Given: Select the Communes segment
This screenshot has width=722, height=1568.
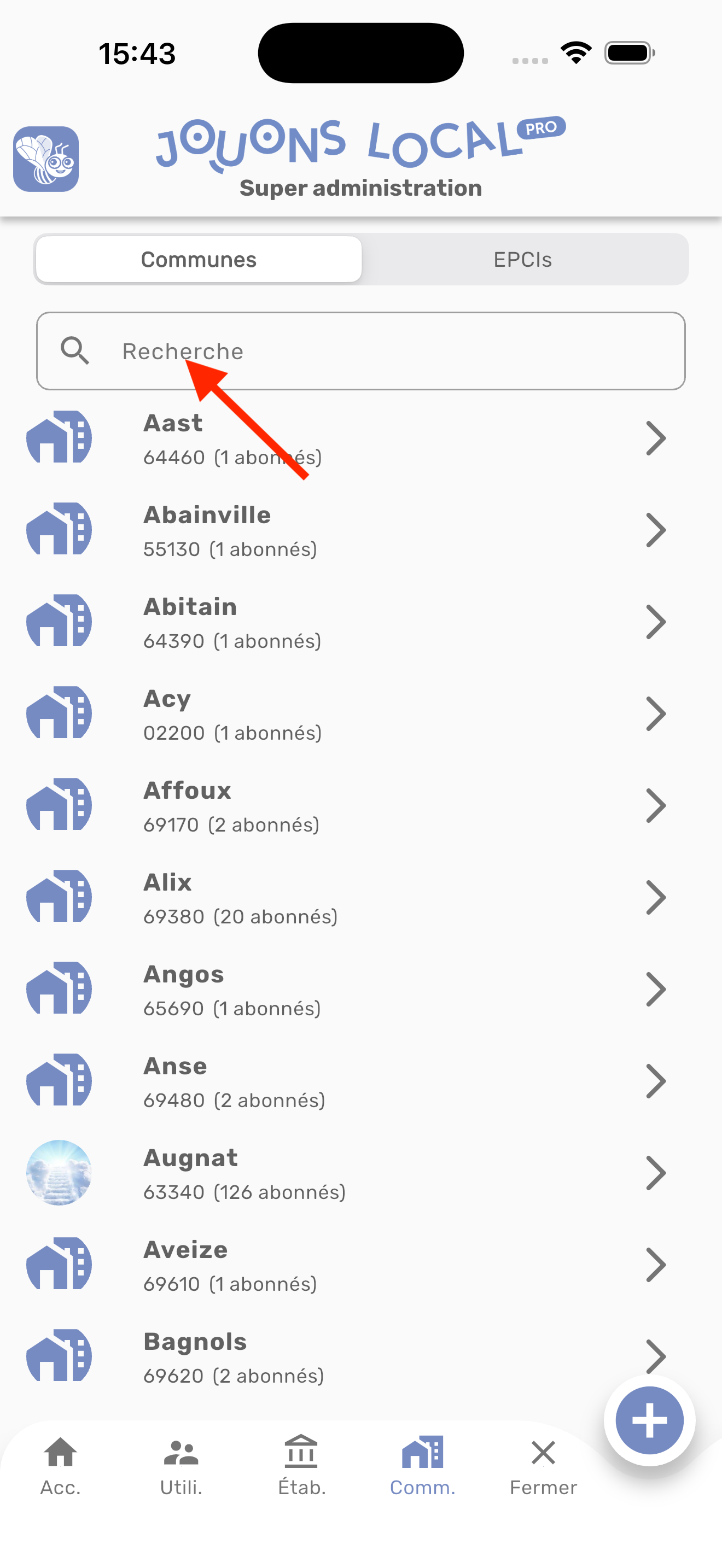Looking at the screenshot, I should click(x=199, y=259).
